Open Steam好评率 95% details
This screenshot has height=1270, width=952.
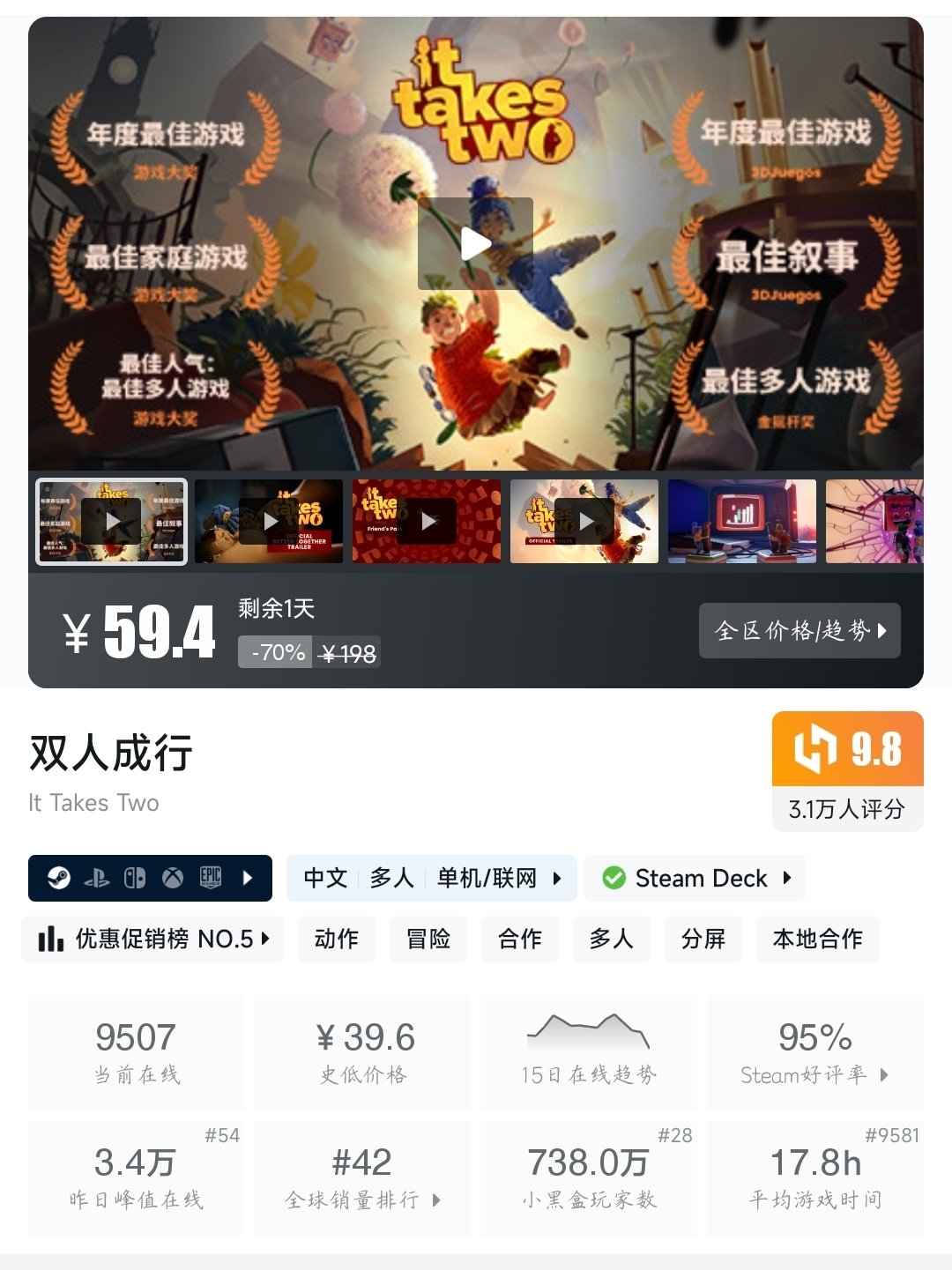[x=814, y=1052]
